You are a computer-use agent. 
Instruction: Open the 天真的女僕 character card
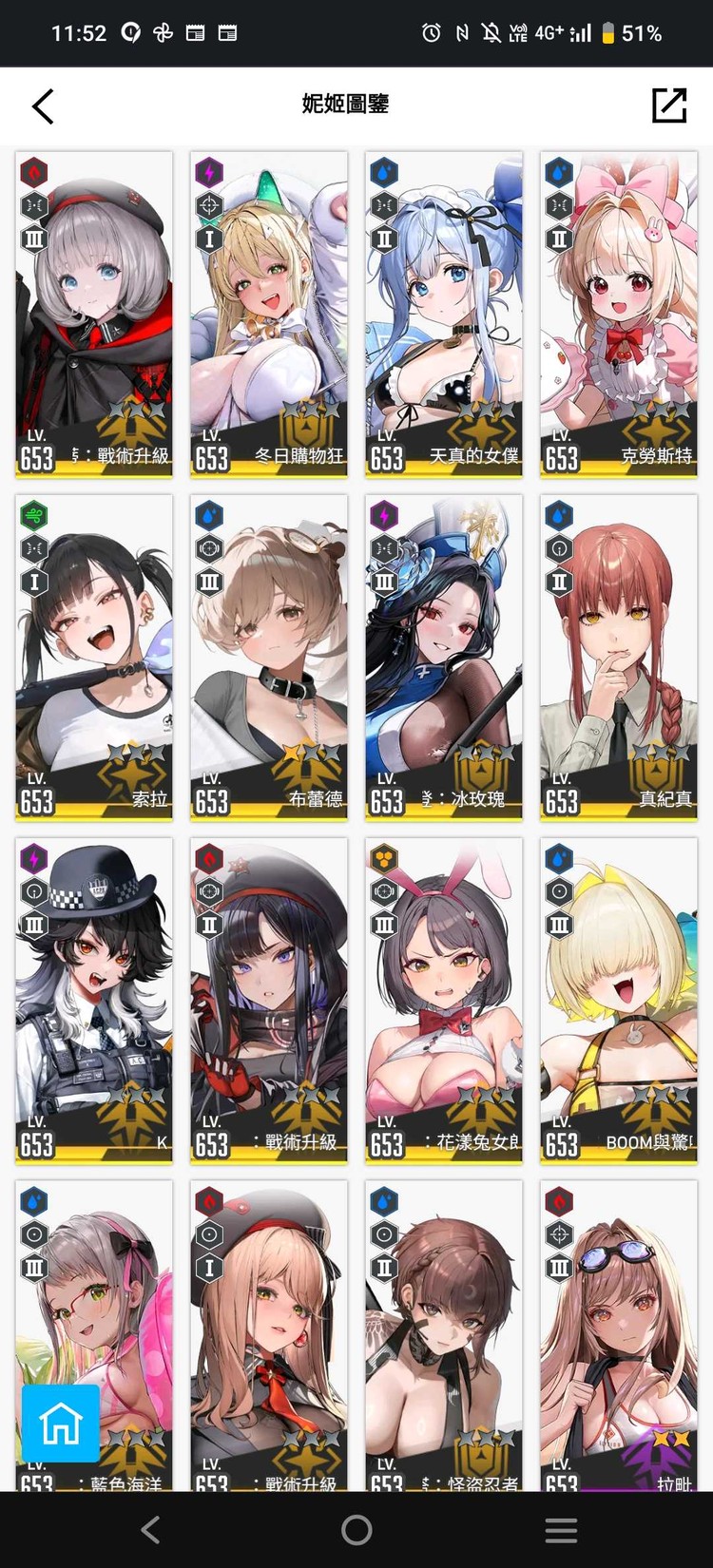(444, 314)
